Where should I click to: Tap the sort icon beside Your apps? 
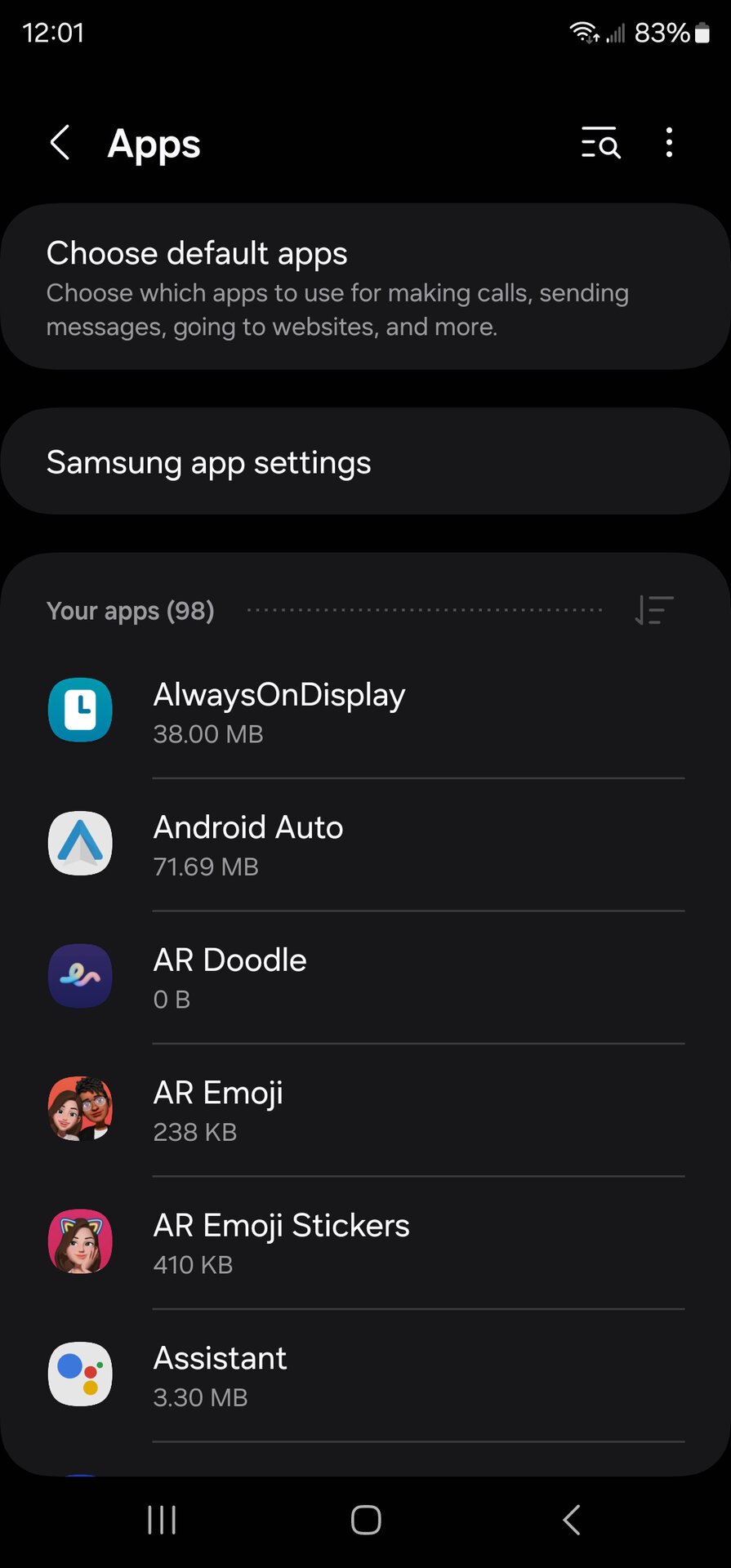(654, 610)
